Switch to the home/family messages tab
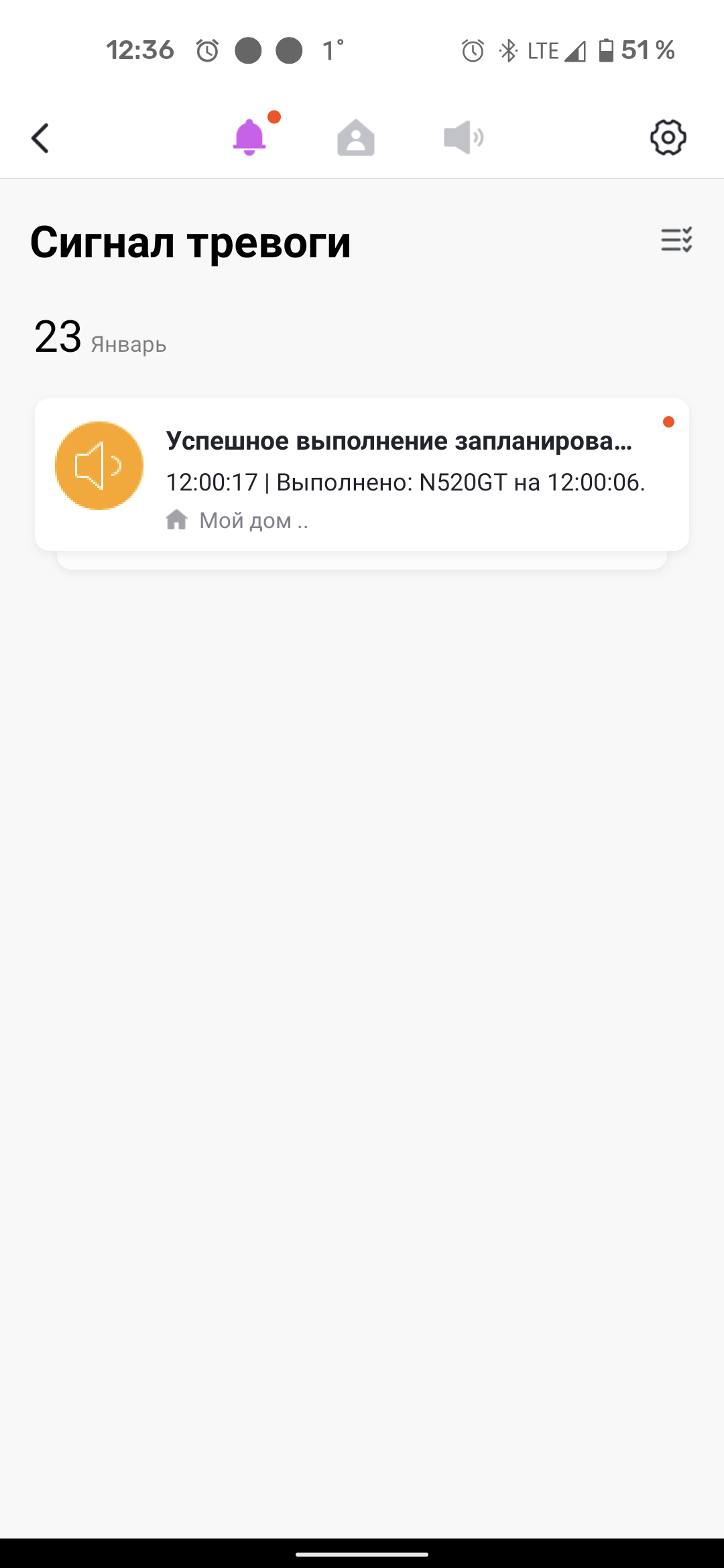The height and width of the screenshot is (1568, 724). (x=356, y=138)
